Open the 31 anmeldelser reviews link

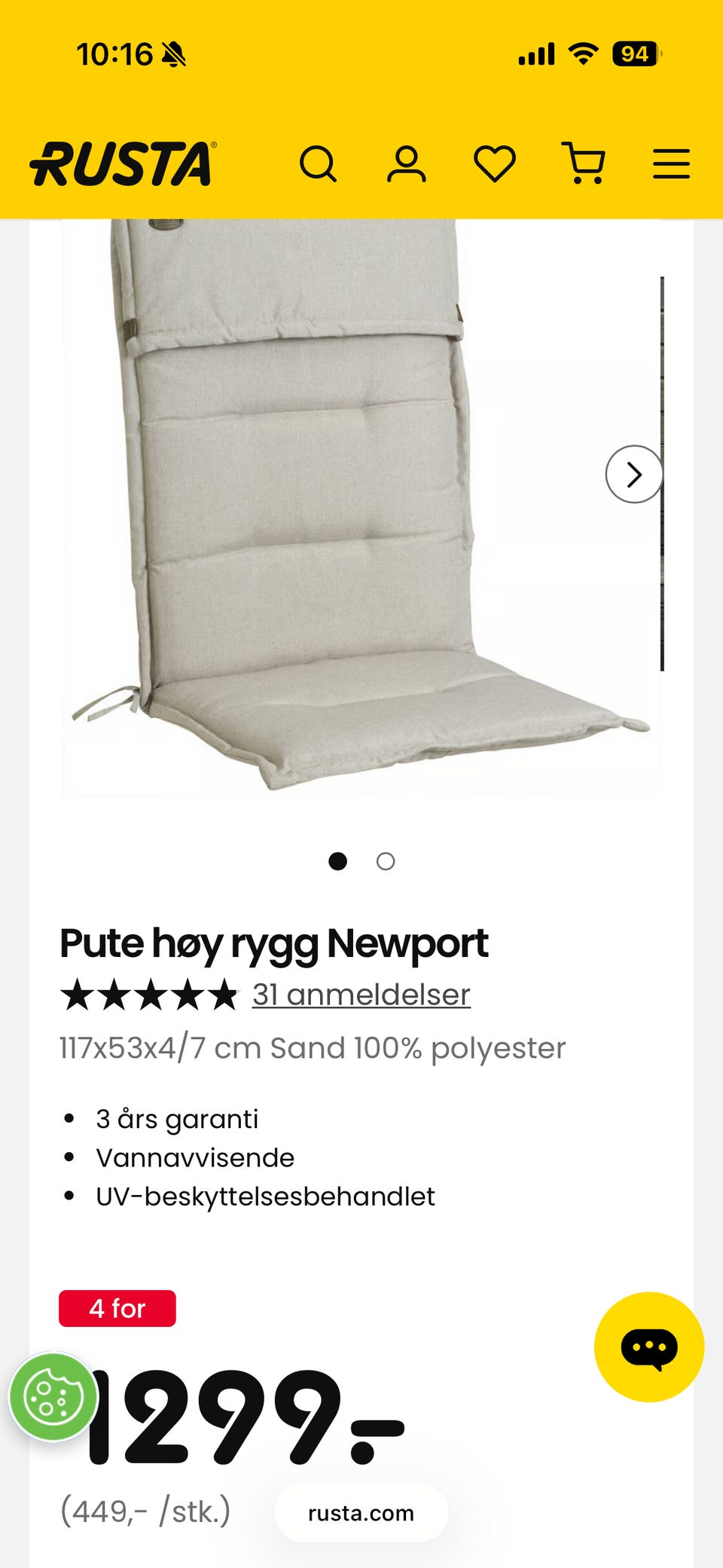[361, 995]
